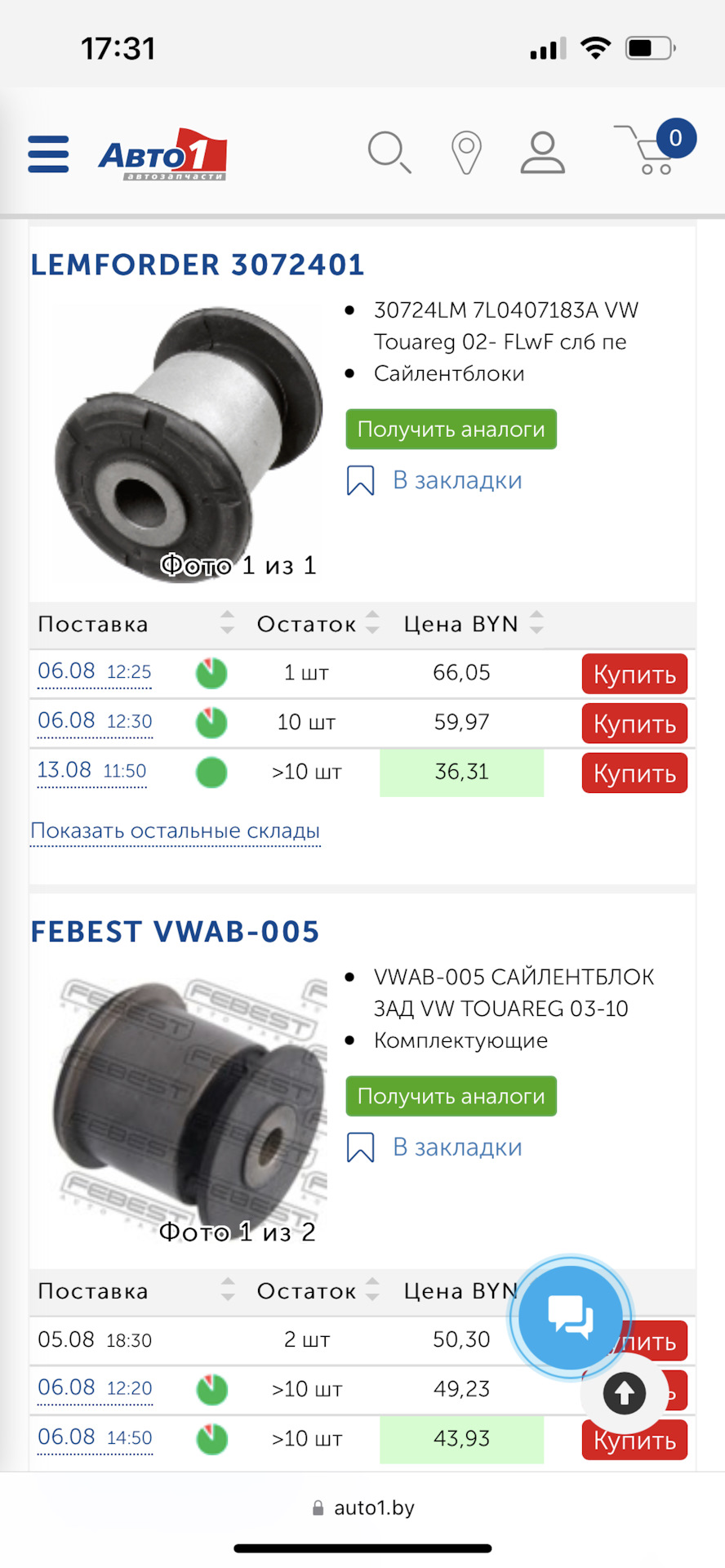The width and height of the screenshot is (725, 1568).
Task: Click the search magnifier icon
Action: click(x=389, y=152)
